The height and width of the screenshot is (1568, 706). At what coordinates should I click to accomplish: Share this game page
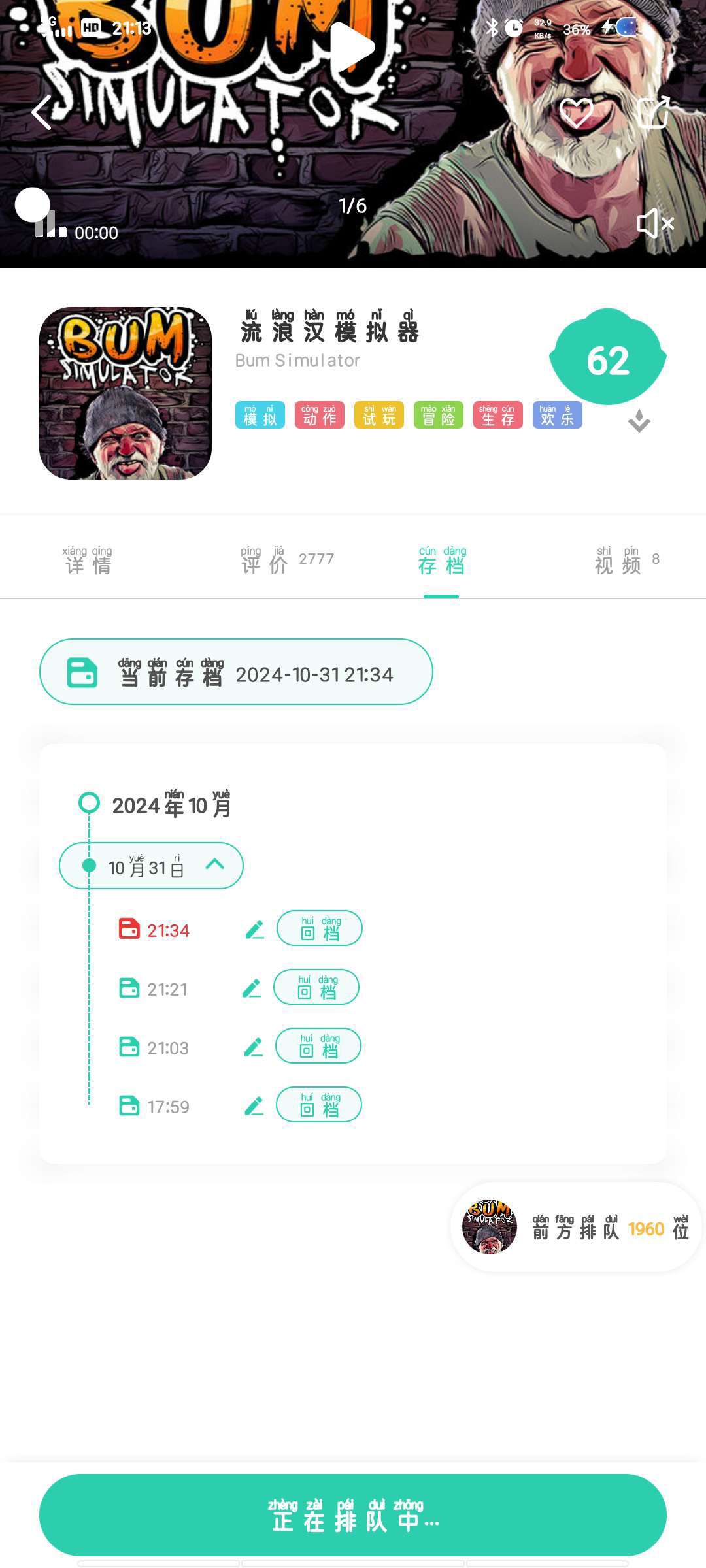click(654, 112)
